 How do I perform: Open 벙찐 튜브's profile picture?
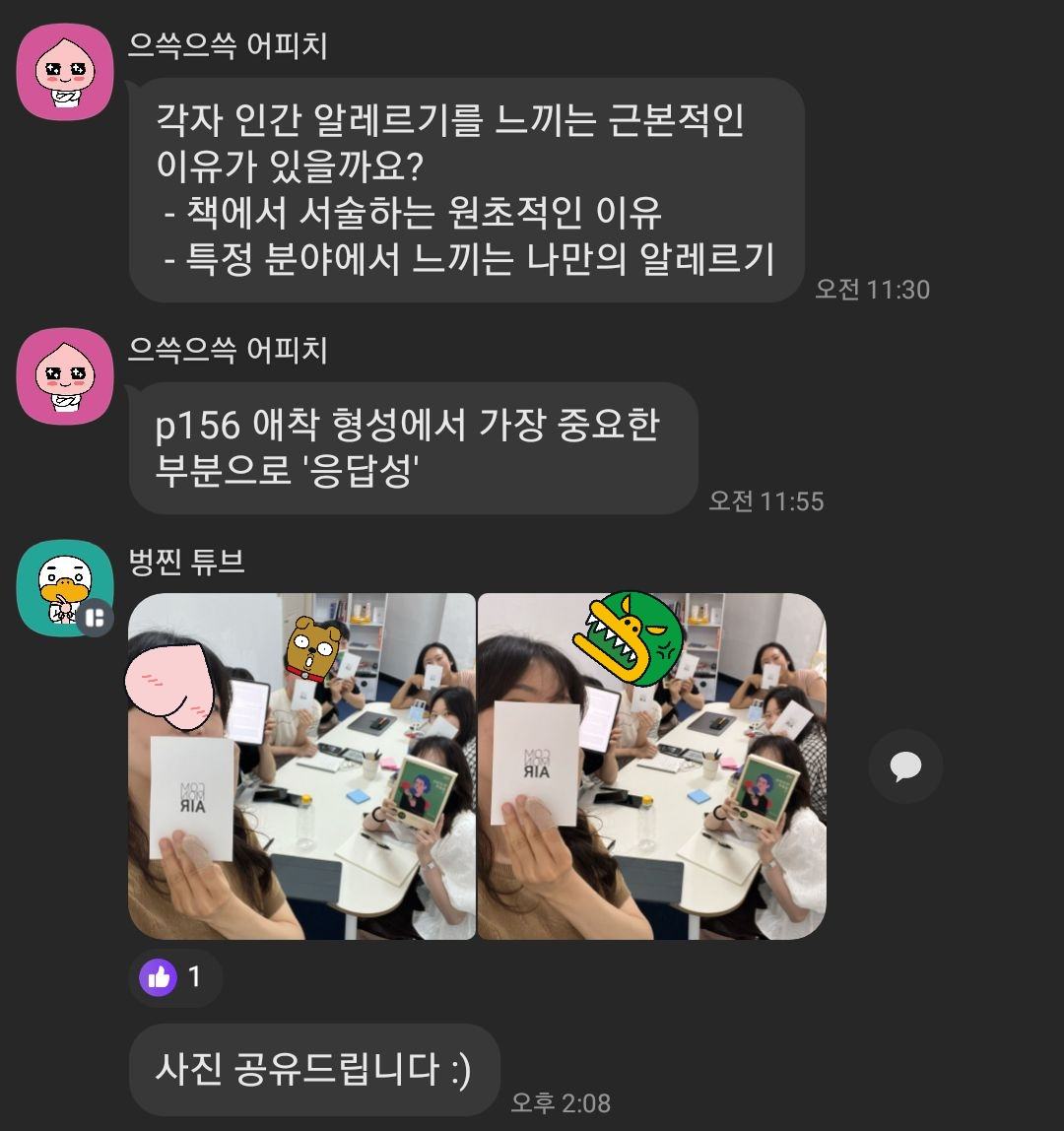pos(65,588)
